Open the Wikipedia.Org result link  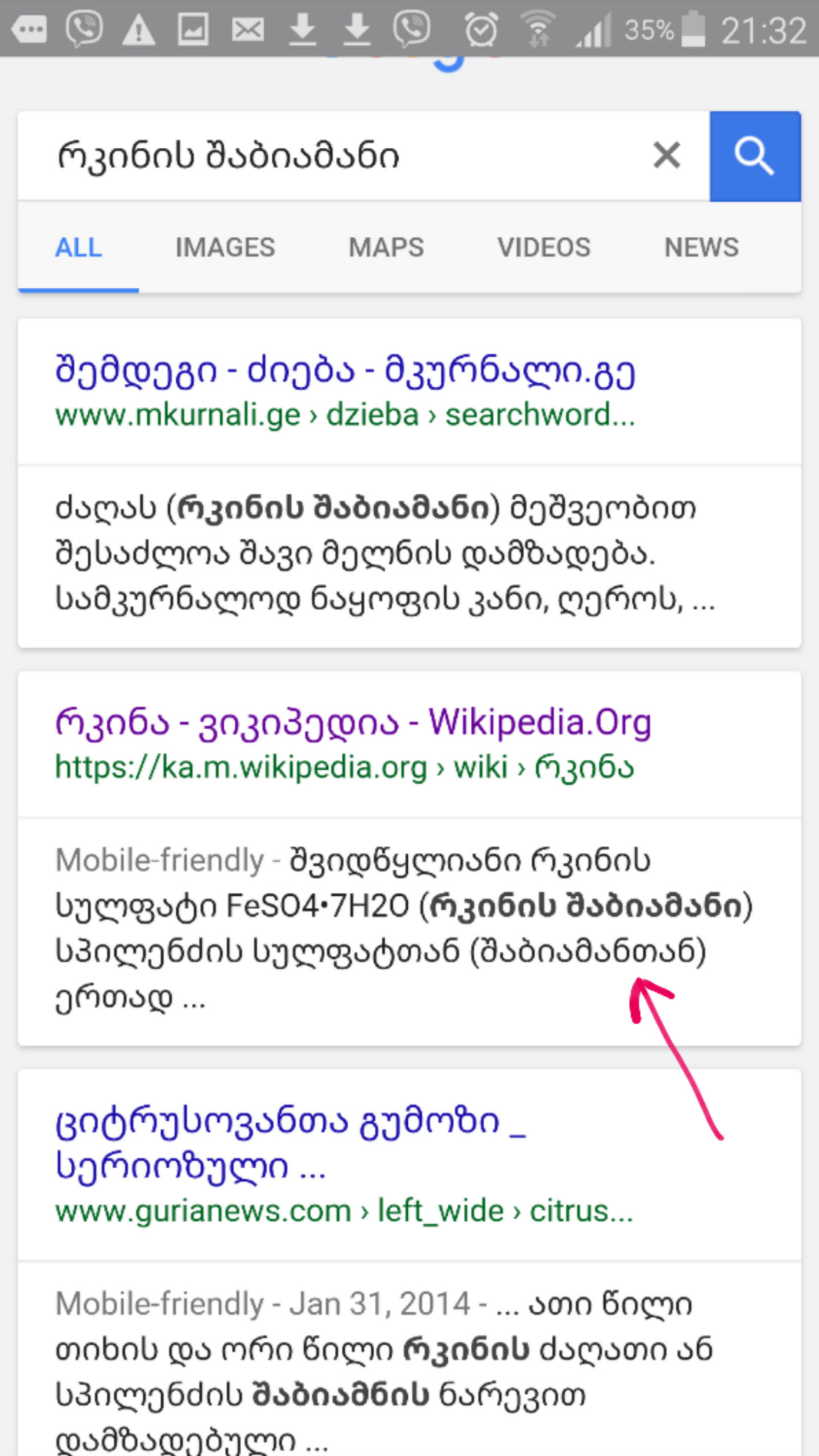click(x=353, y=723)
